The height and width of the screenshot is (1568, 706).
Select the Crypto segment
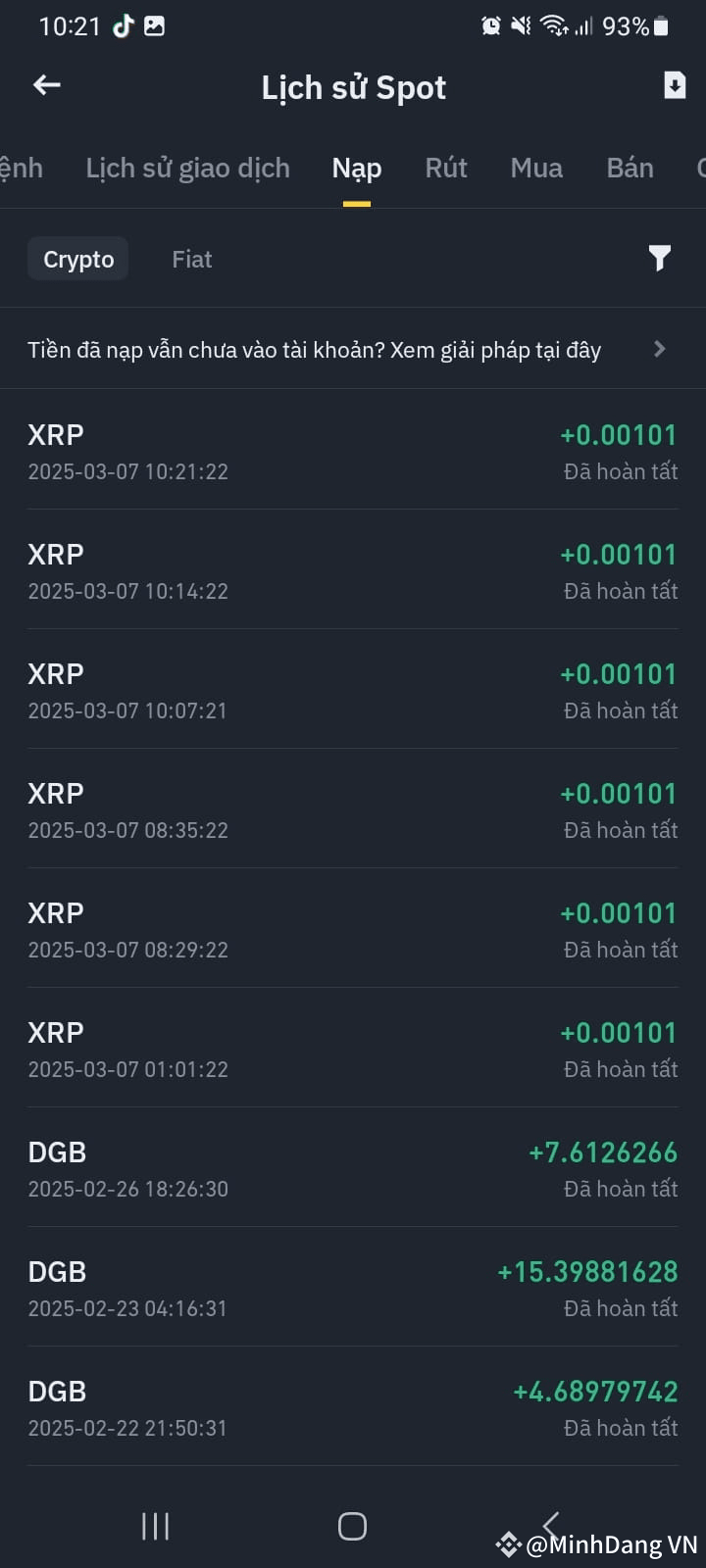pyautogui.click(x=78, y=260)
